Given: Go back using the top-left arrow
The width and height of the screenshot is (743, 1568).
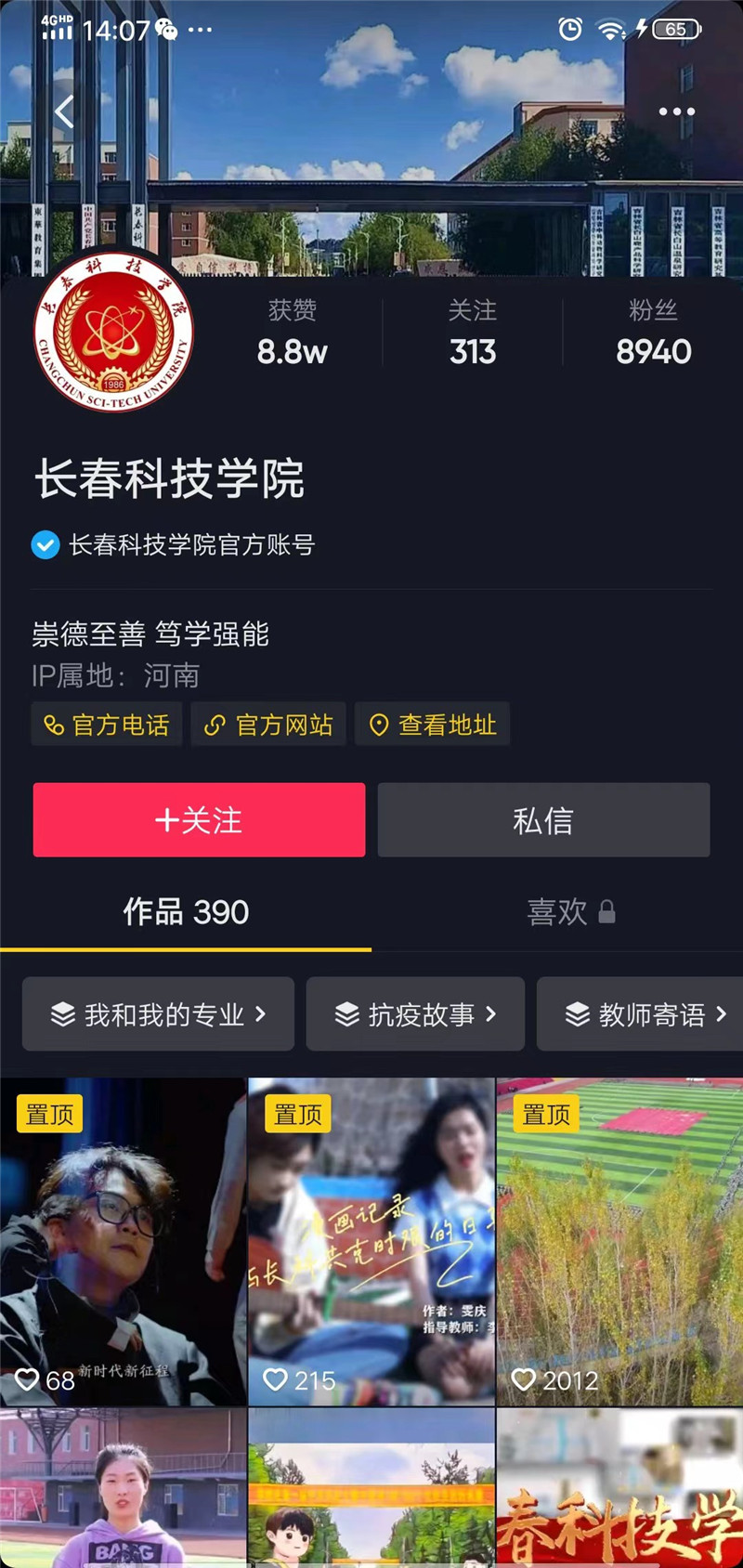Looking at the screenshot, I should pyautogui.click(x=64, y=112).
